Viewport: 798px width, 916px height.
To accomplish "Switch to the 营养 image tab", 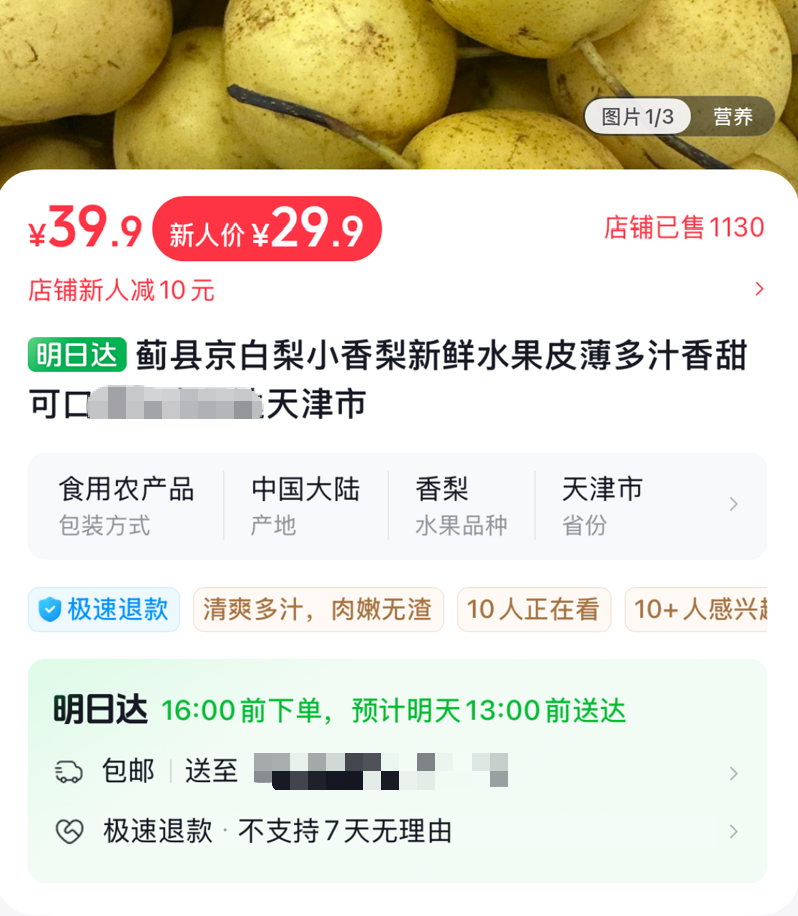I will [733, 117].
